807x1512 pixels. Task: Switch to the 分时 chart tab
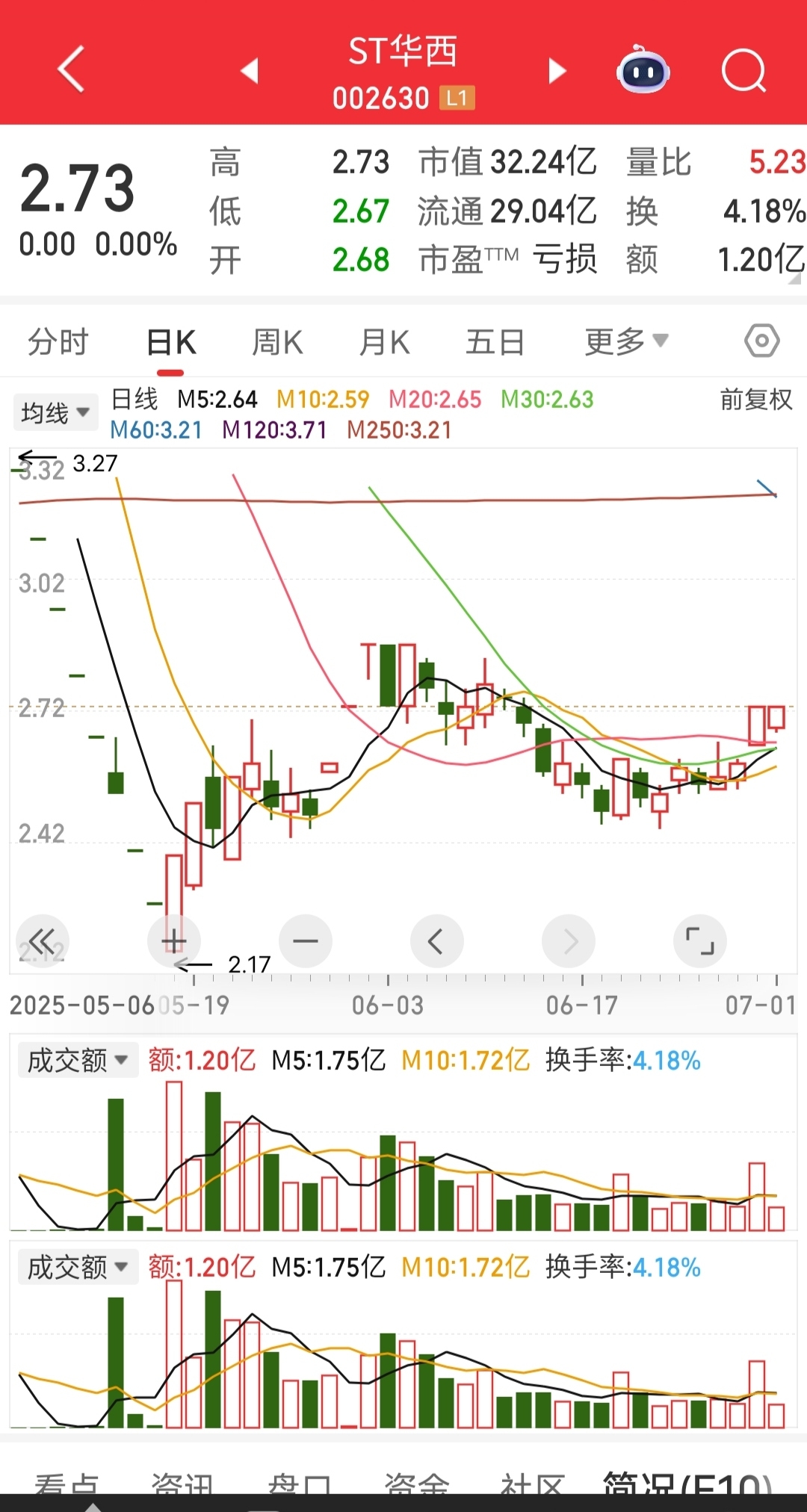[58, 343]
